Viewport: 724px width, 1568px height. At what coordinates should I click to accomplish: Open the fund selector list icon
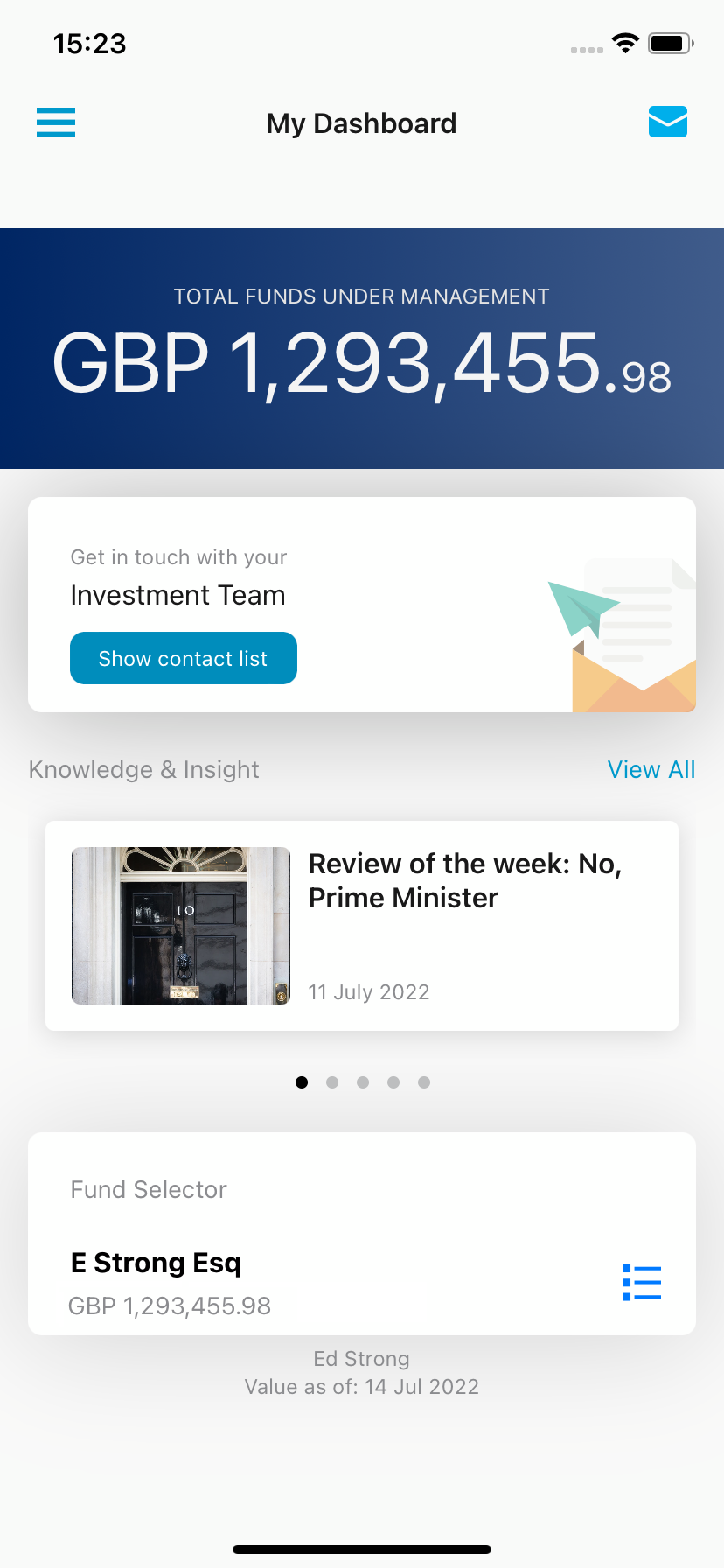tap(641, 1283)
